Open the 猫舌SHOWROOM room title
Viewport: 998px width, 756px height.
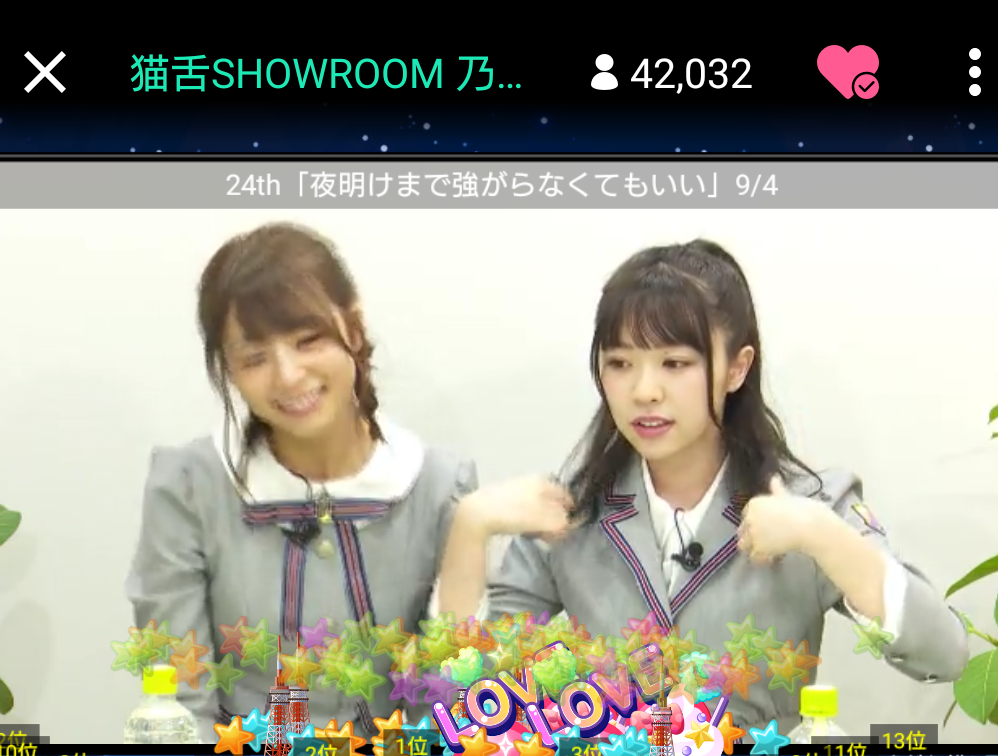(x=326, y=73)
